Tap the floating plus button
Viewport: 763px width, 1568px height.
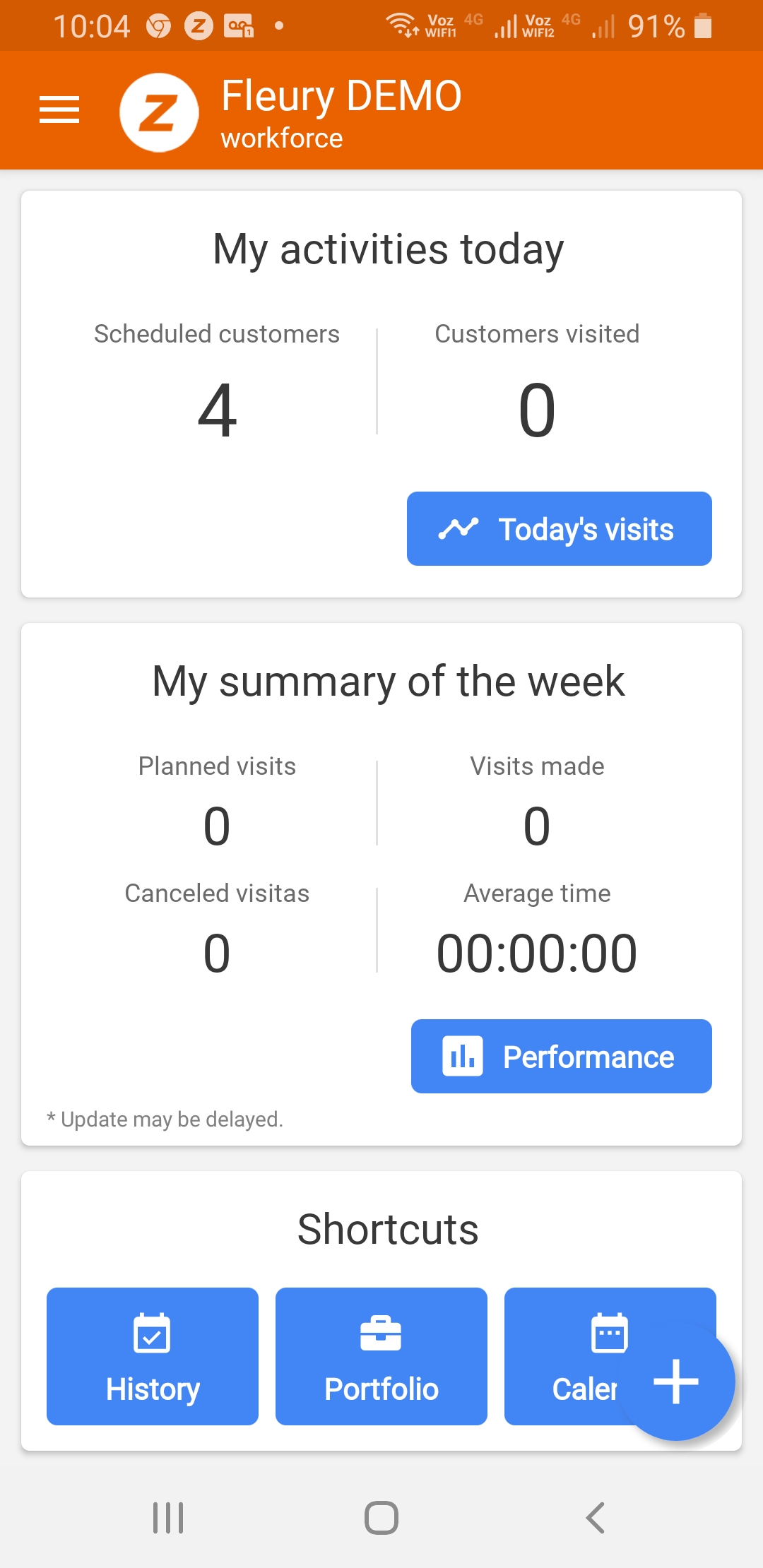click(676, 1382)
